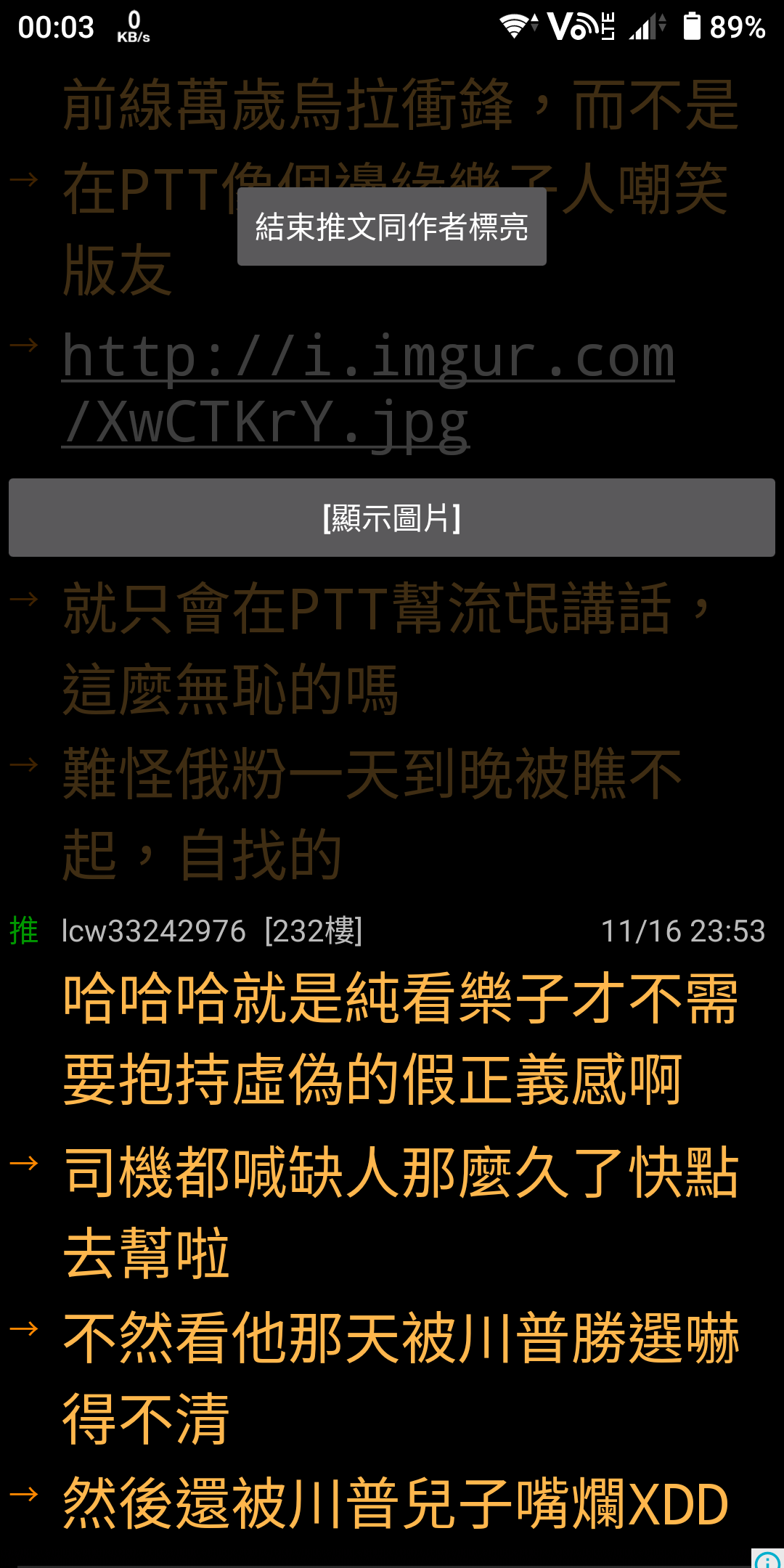Open the i.imgur.com/XwCTKrY.jpg link

coord(367,391)
